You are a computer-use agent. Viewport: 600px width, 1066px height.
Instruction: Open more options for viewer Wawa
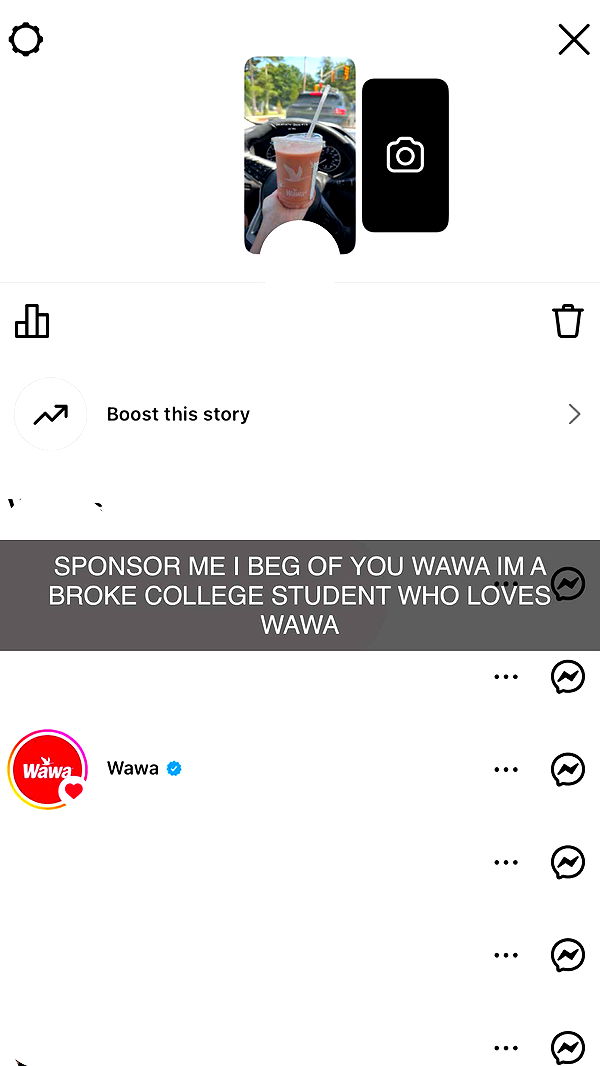coord(506,770)
